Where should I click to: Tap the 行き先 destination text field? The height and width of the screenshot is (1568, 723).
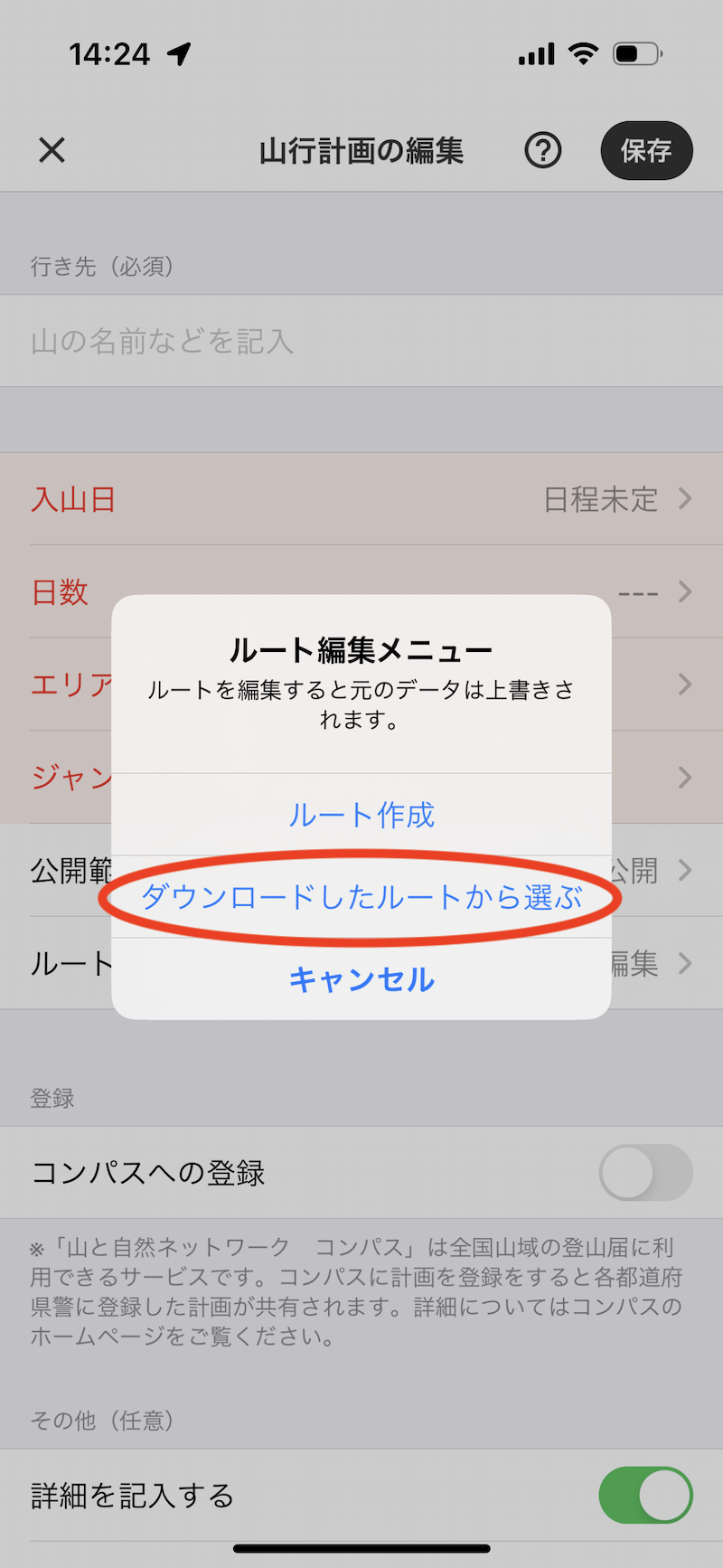(x=361, y=341)
